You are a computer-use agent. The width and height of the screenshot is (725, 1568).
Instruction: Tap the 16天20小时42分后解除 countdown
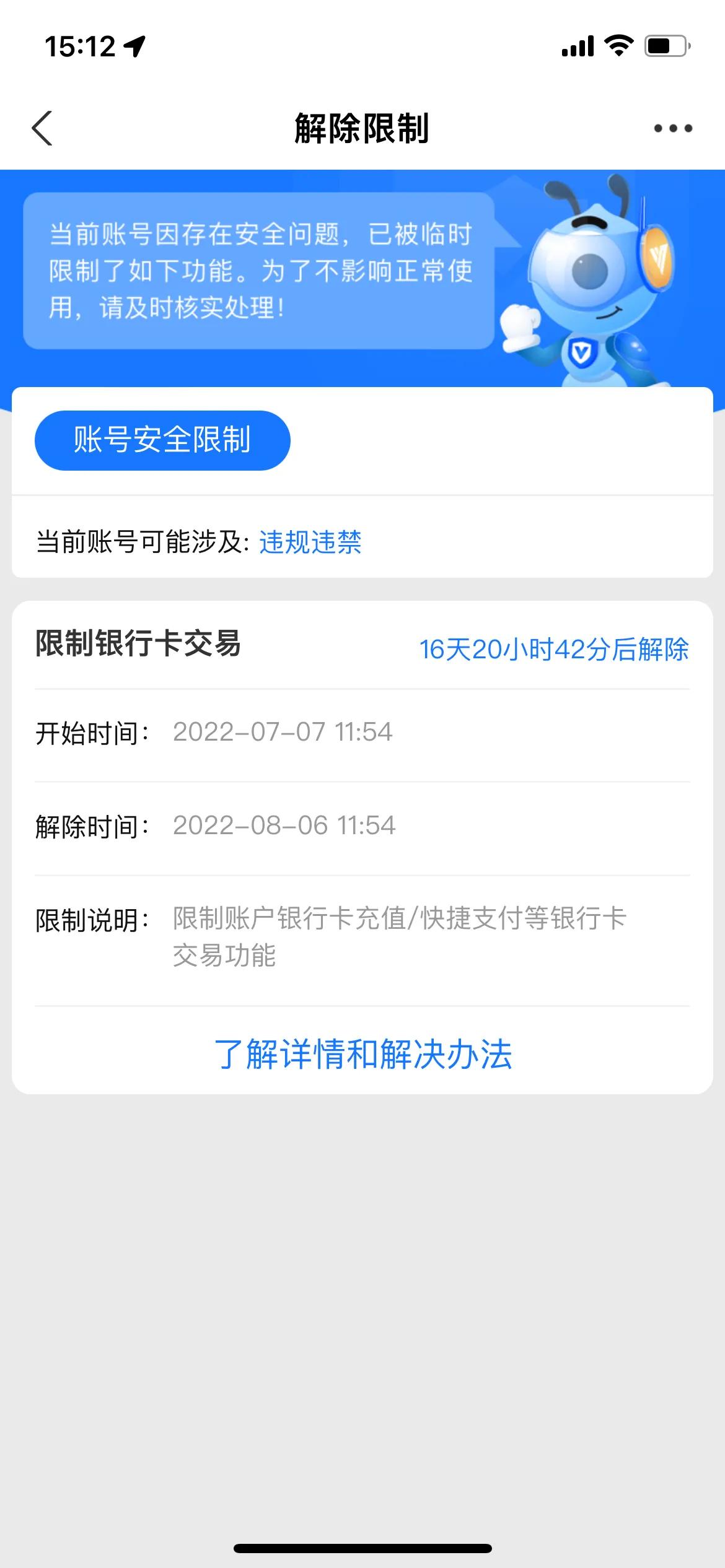coord(555,650)
